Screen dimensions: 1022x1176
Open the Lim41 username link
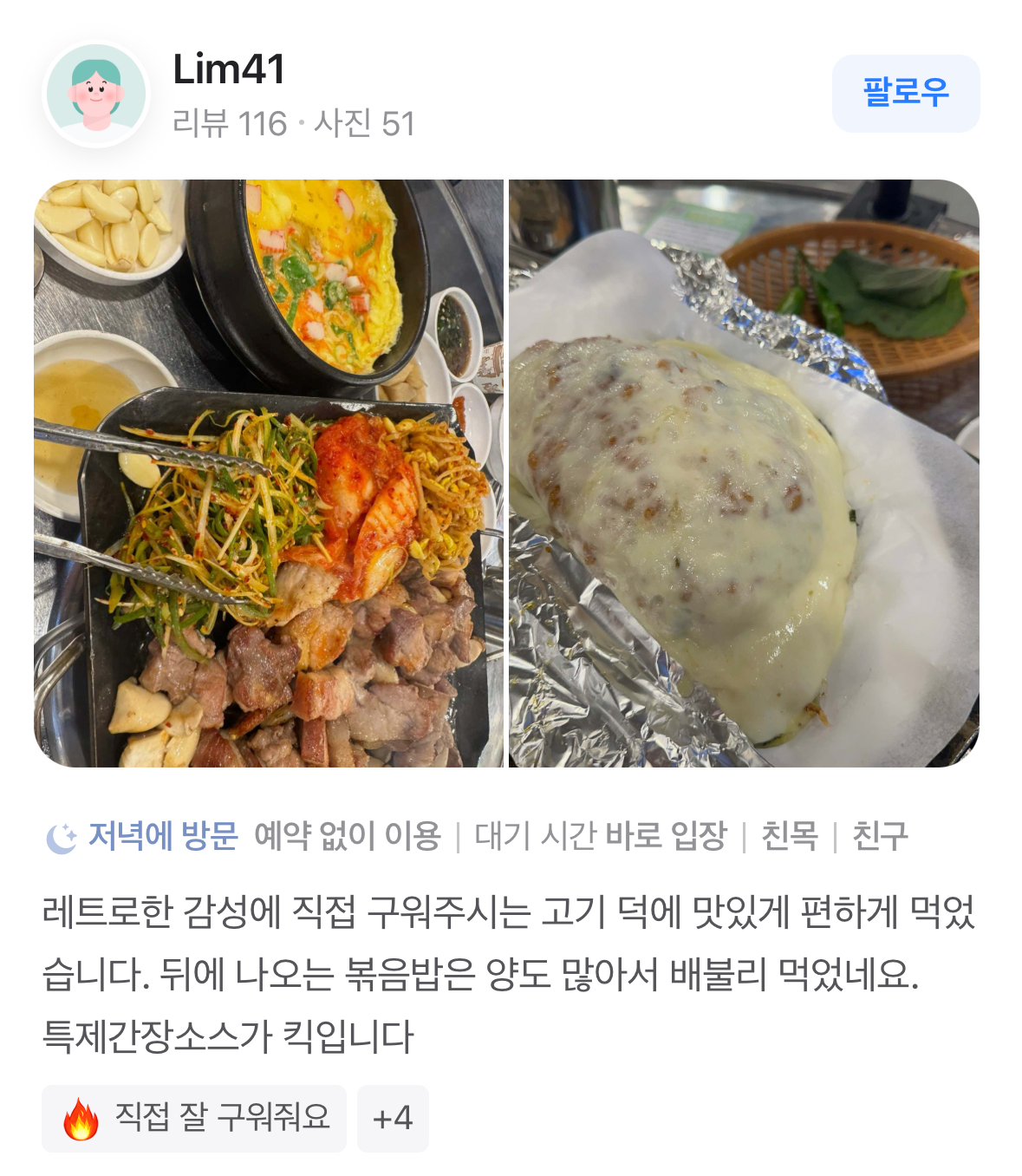pos(229,69)
